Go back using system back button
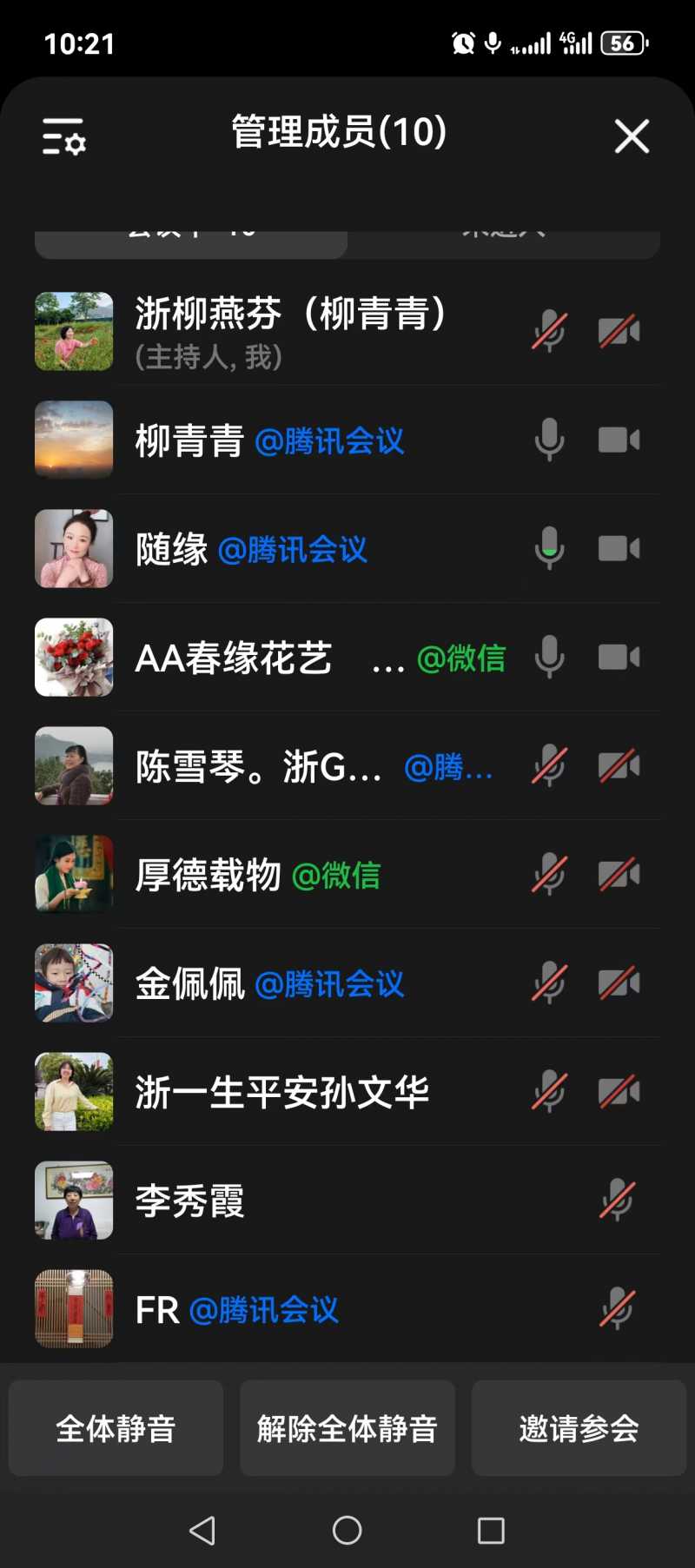Viewport: 695px width, 1568px height. coord(202,1530)
